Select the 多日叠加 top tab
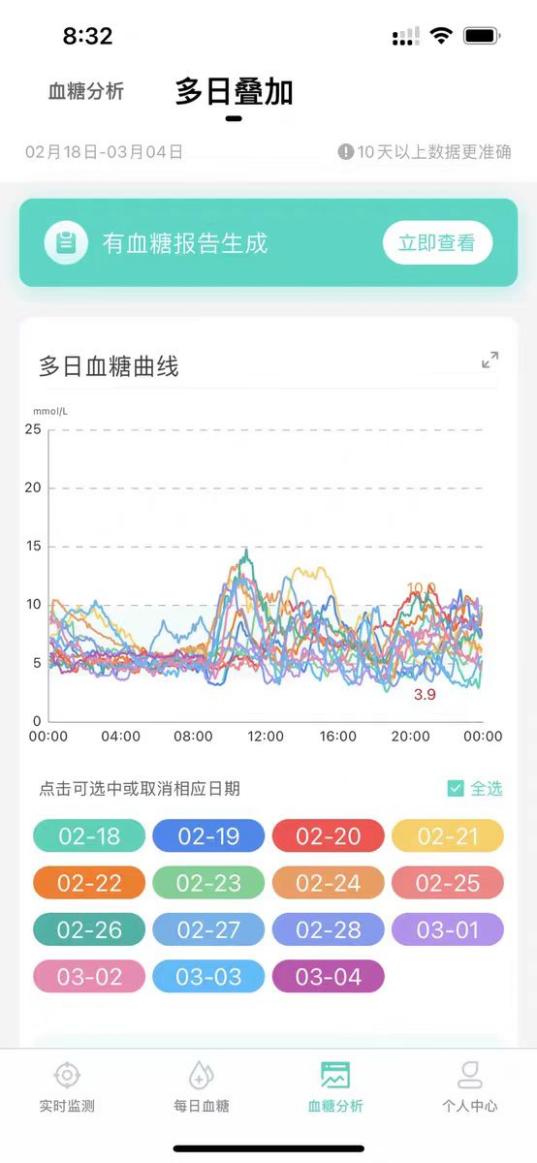 (234, 93)
